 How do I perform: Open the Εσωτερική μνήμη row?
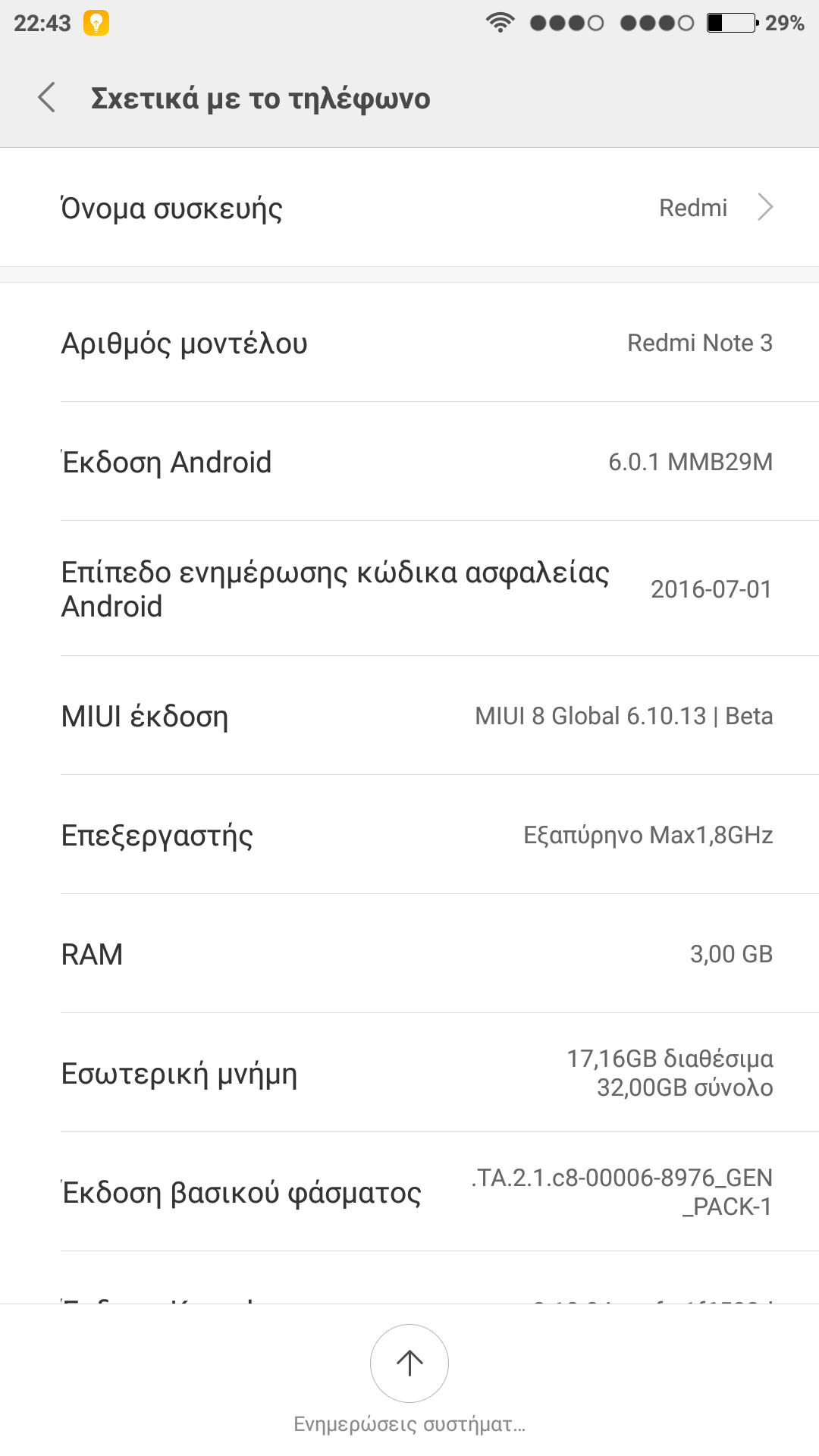[x=409, y=1073]
